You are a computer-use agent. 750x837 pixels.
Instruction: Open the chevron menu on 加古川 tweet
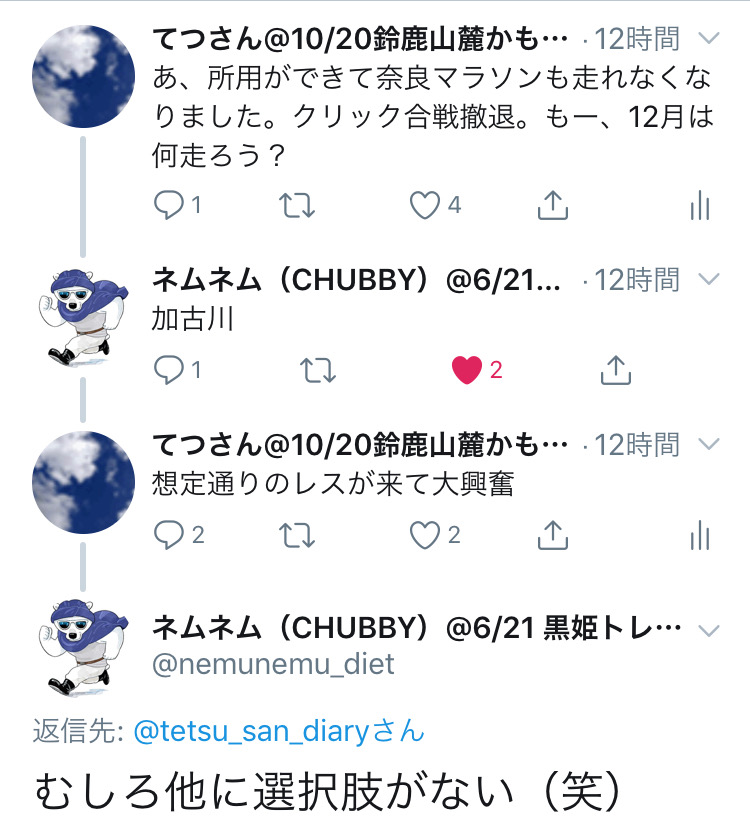708,279
